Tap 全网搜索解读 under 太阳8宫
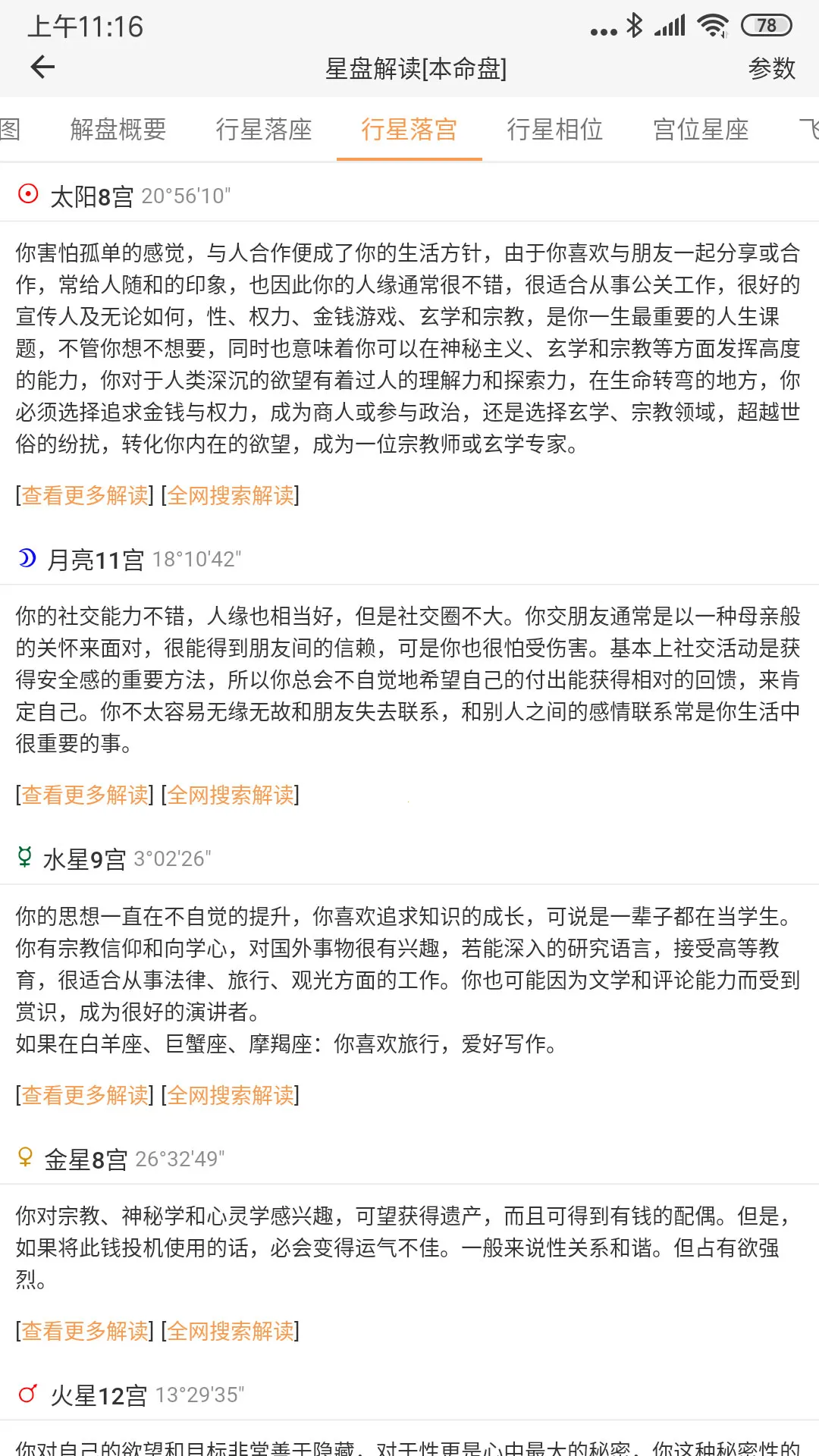This screenshot has width=819, height=1456. [x=231, y=495]
